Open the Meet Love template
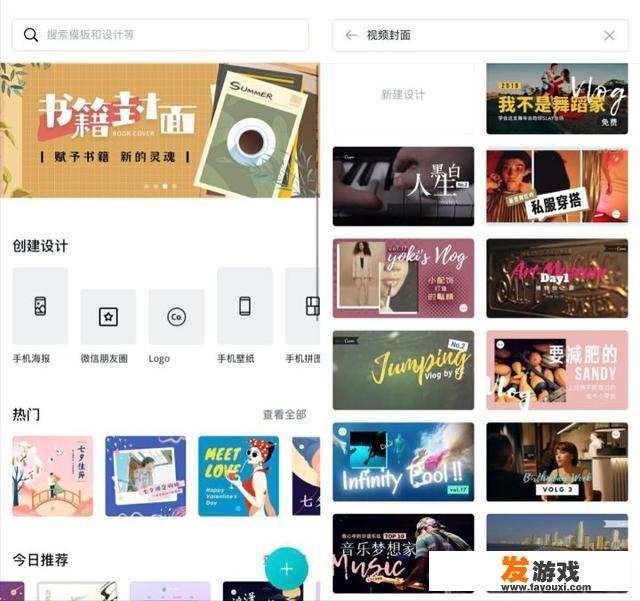The image size is (640, 601). (238, 476)
